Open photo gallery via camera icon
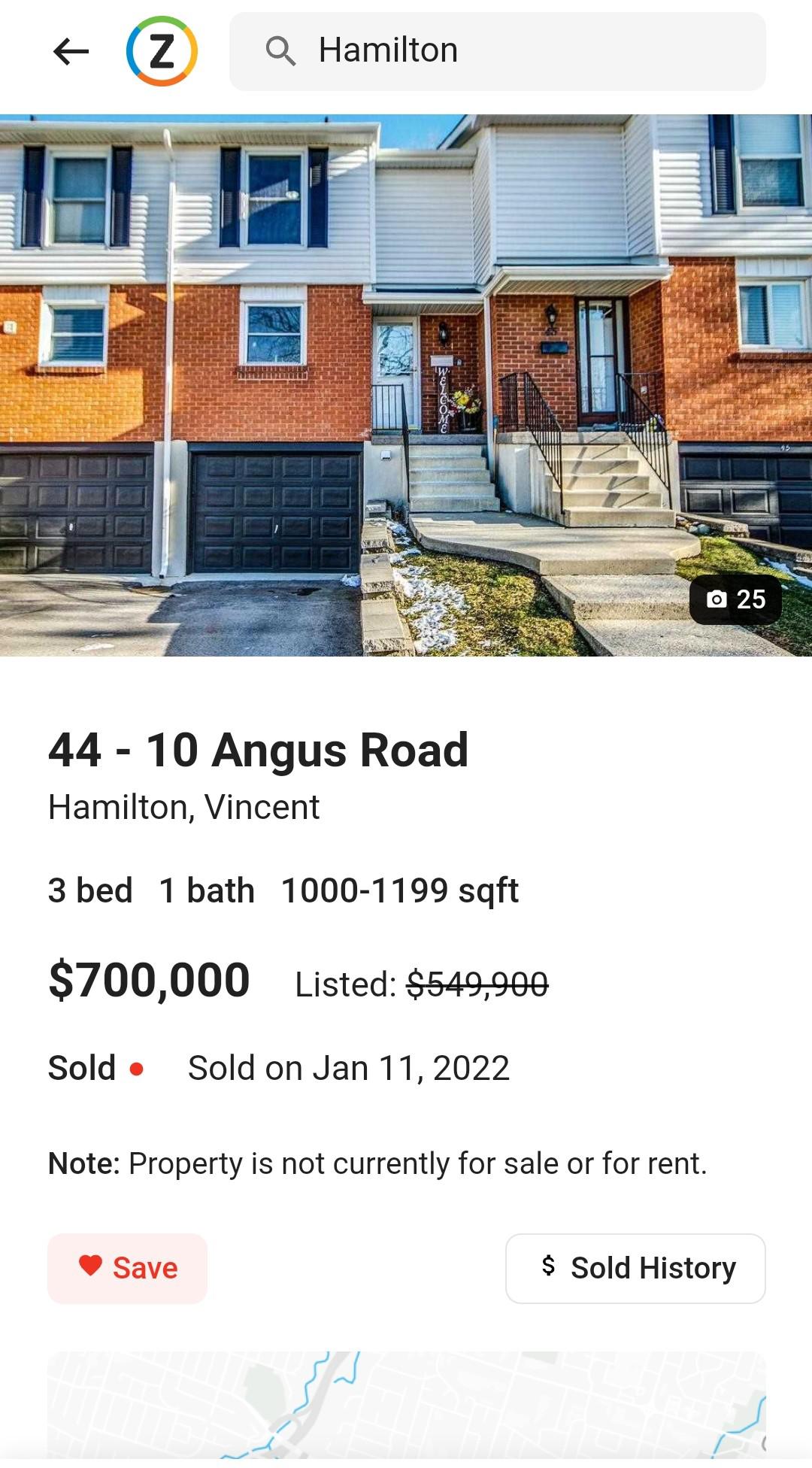The height and width of the screenshot is (1468, 812). click(720, 599)
